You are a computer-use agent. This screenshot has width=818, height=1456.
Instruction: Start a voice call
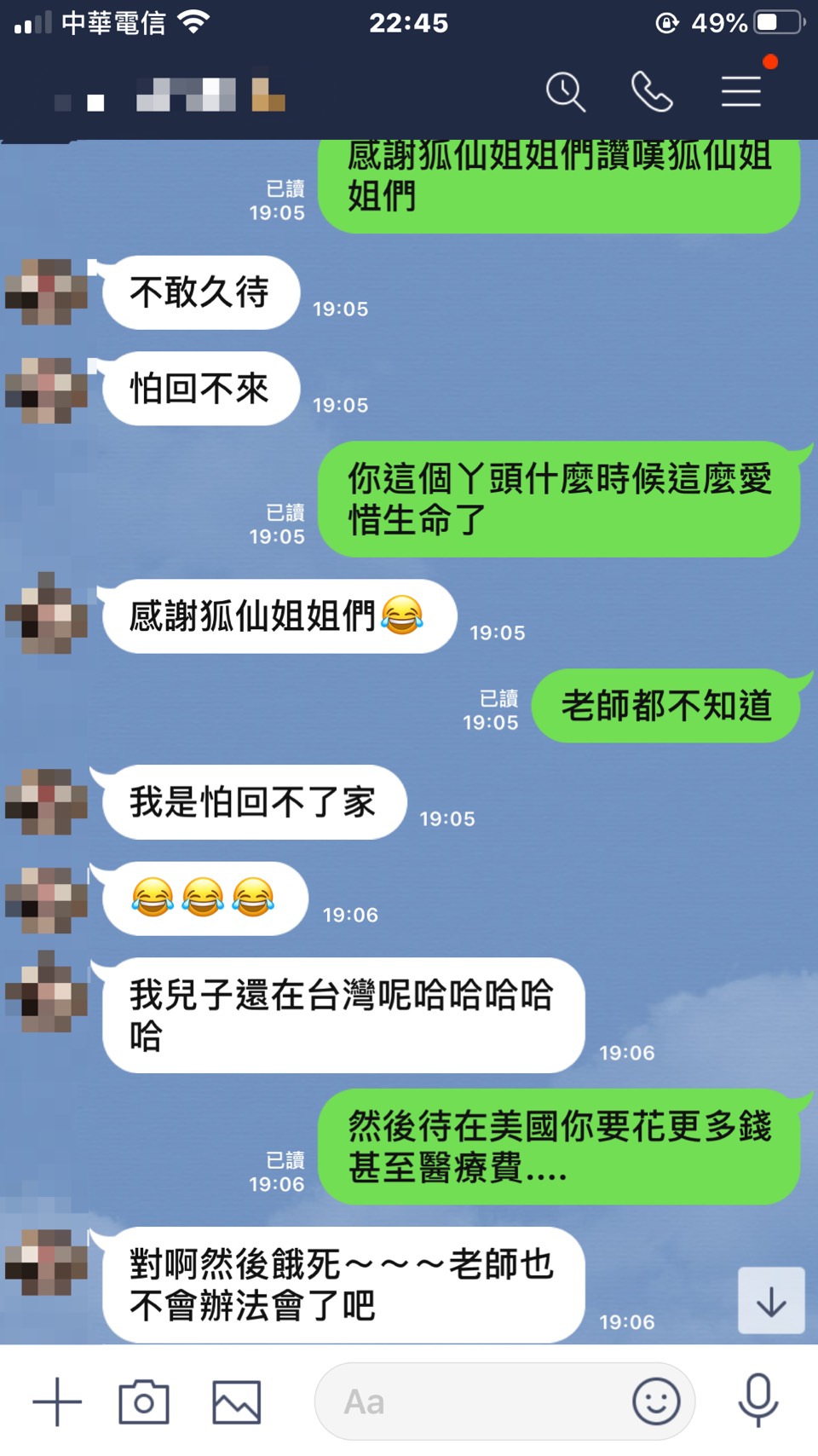[652, 91]
